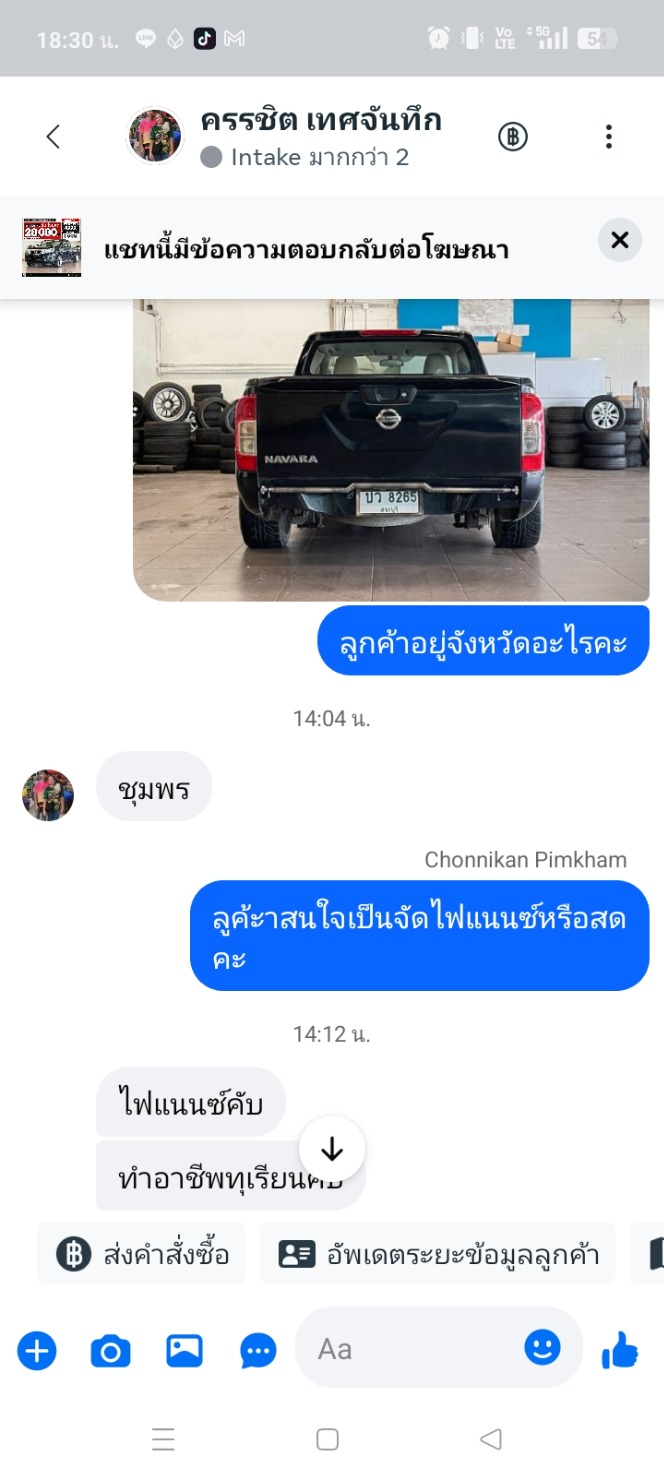The height and width of the screenshot is (1480, 664).
Task: Open the photo gallery picker
Action: tap(184, 1352)
